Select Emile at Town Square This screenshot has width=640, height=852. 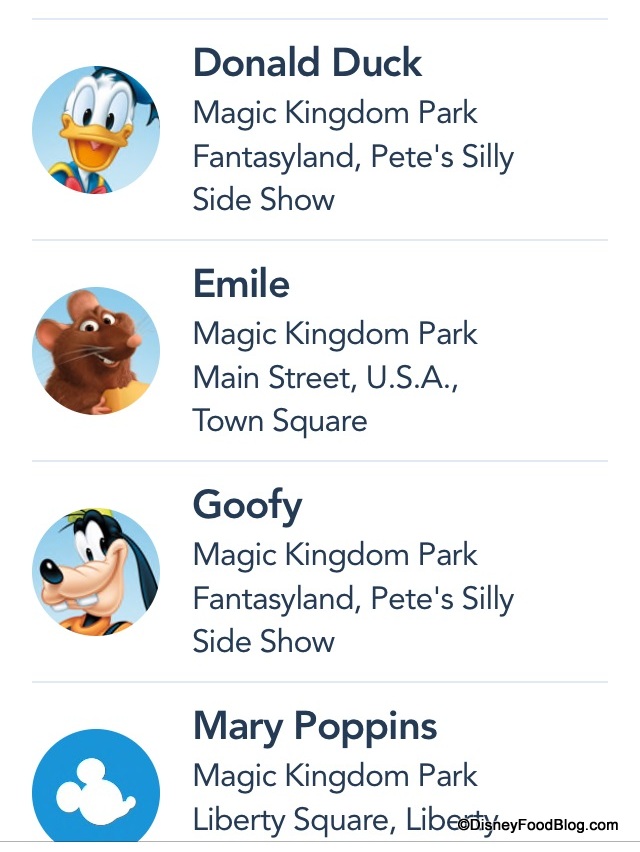(241, 284)
